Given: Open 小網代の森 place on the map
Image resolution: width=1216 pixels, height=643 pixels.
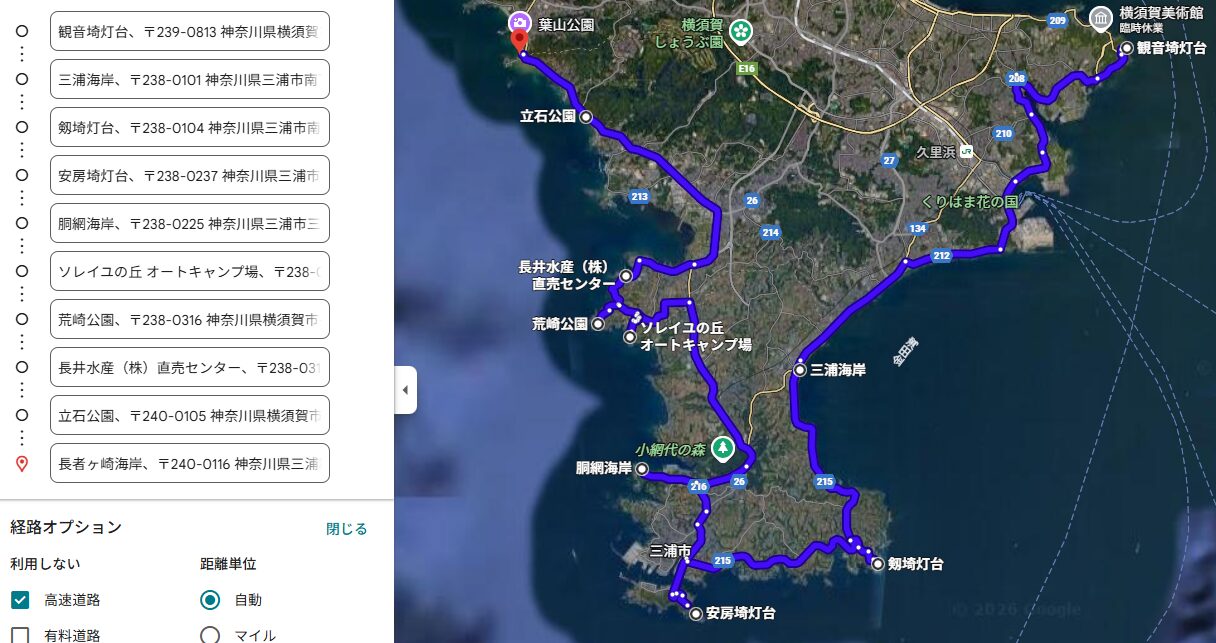Looking at the screenshot, I should click(722, 449).
